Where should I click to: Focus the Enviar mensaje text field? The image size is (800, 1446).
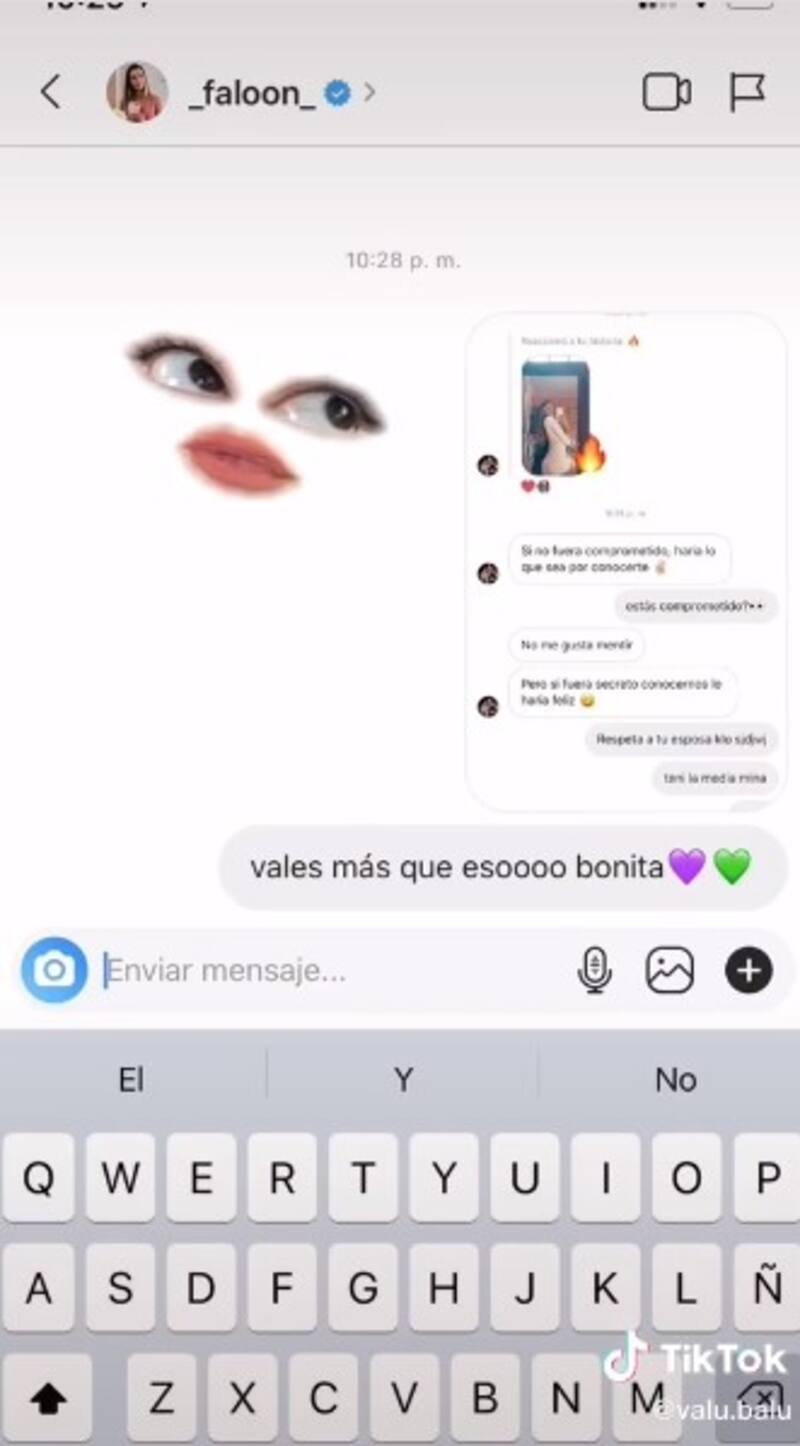tap(330, 970)
